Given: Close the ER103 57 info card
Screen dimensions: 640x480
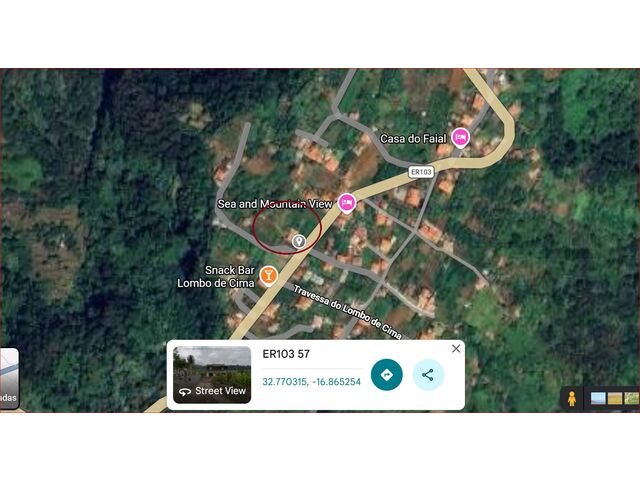Looking at the screenshot, I should 456,349.
